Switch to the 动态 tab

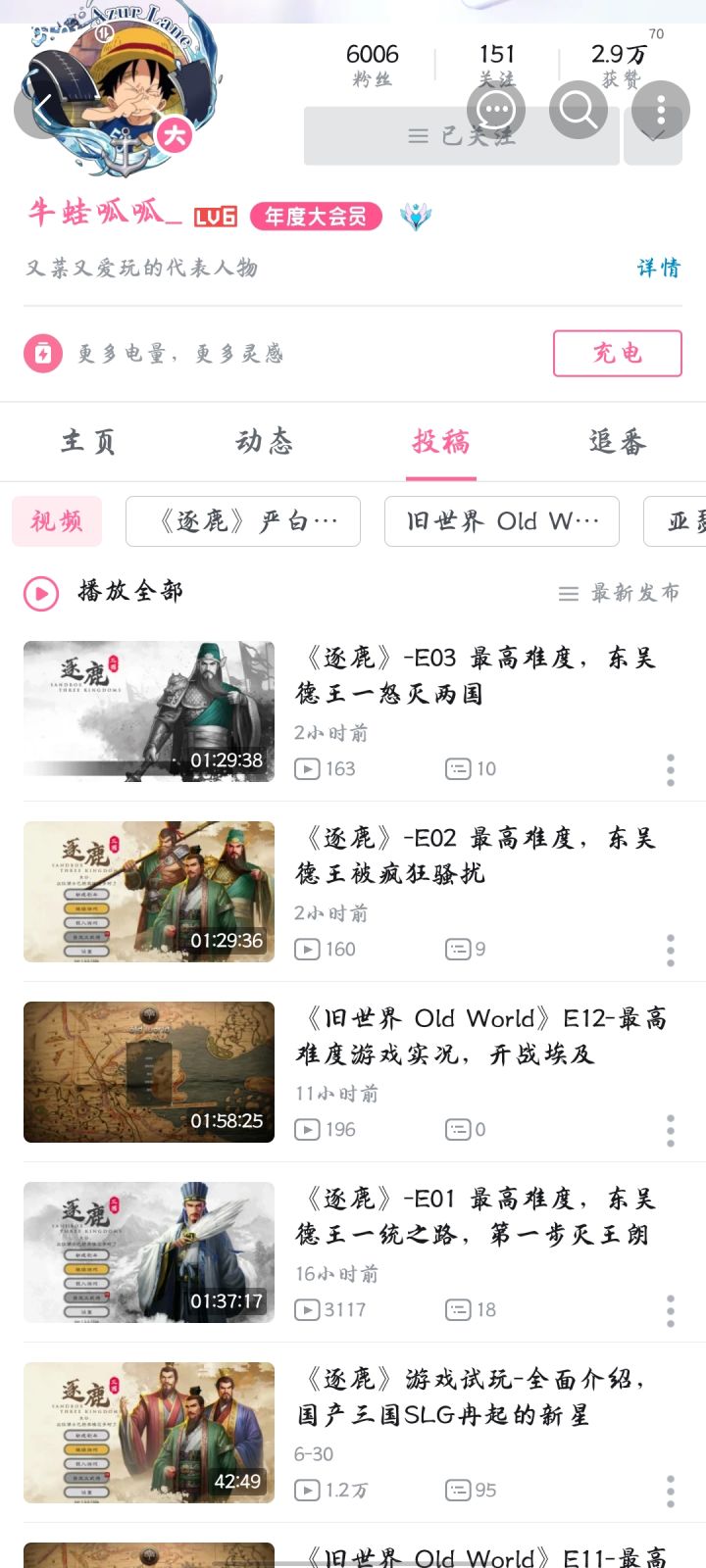[x=265, y=442]
